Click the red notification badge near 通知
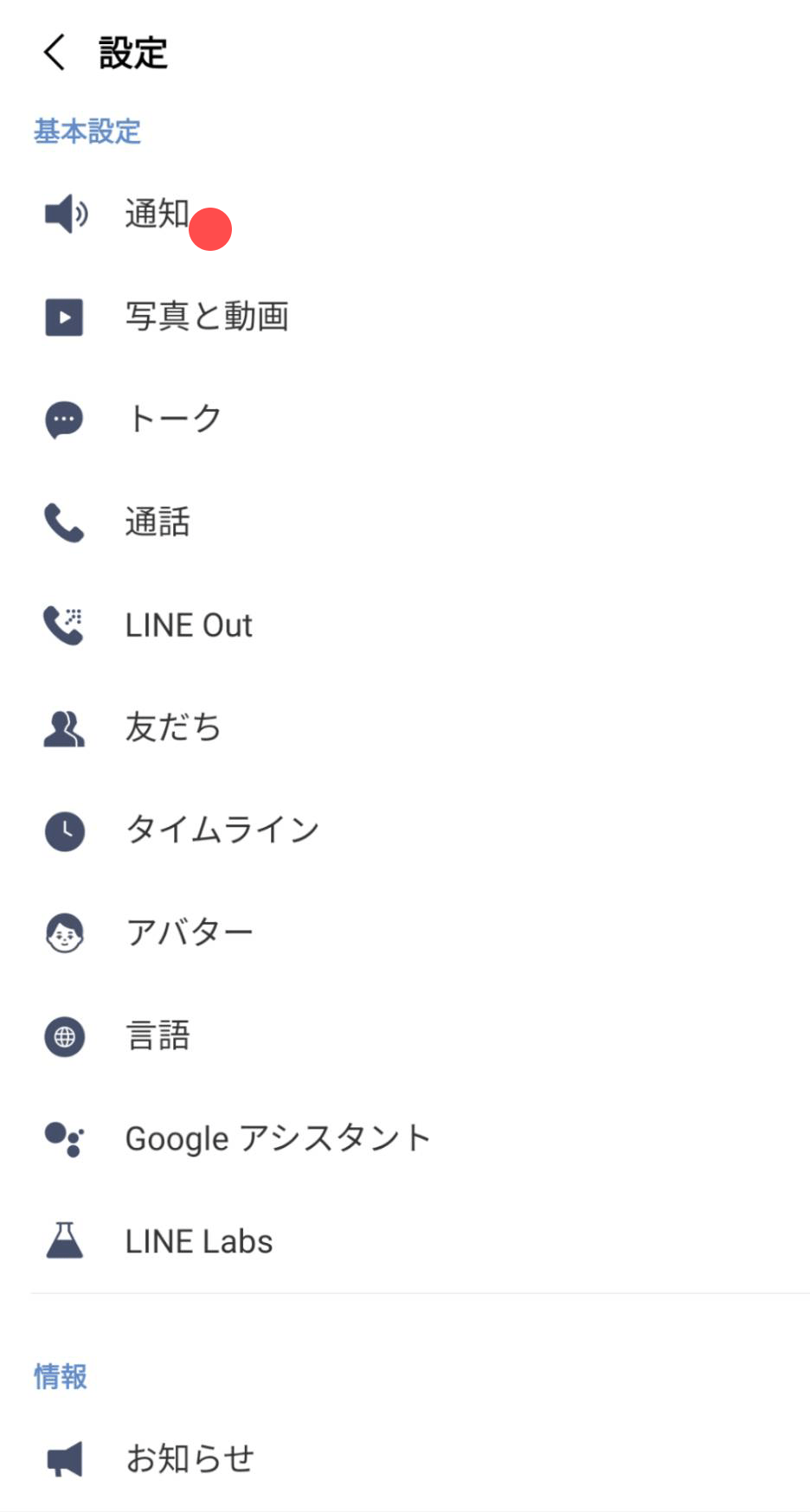Viewport: 810px width, 1512px height. pyautogui.click(x=210, y=229)
